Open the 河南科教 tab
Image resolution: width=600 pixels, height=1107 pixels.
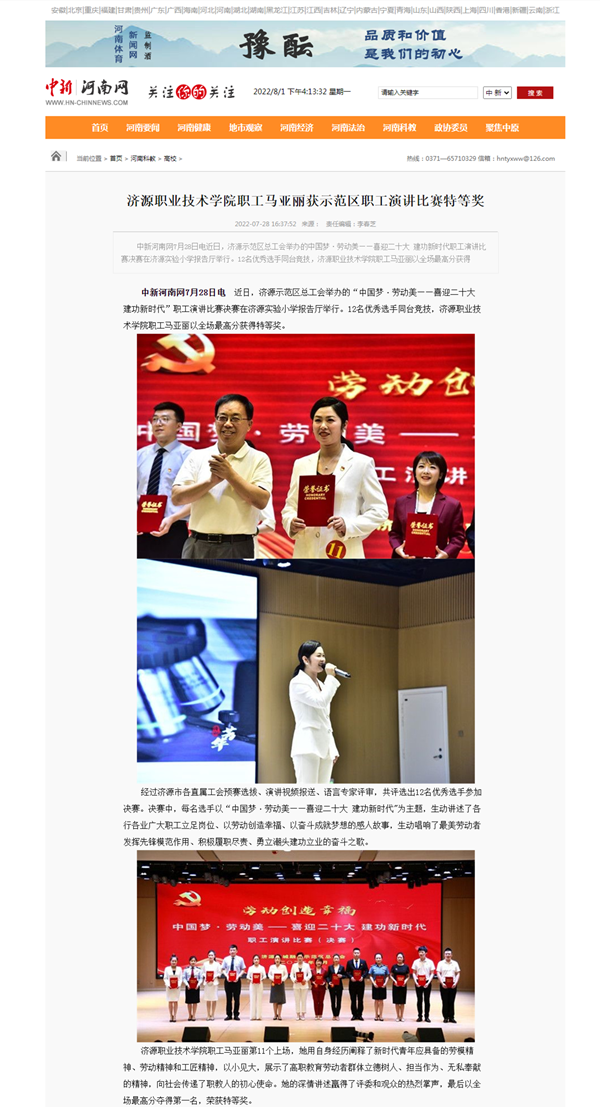tap(400, 128)
